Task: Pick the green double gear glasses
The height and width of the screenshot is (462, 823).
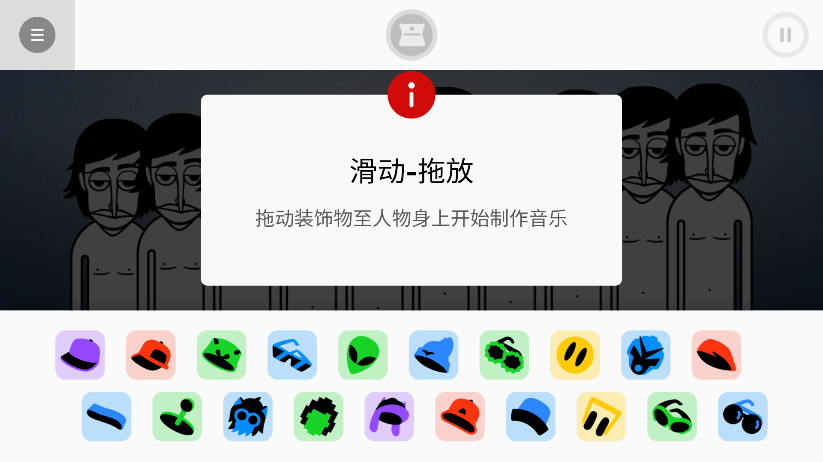Action: point(504,355)
